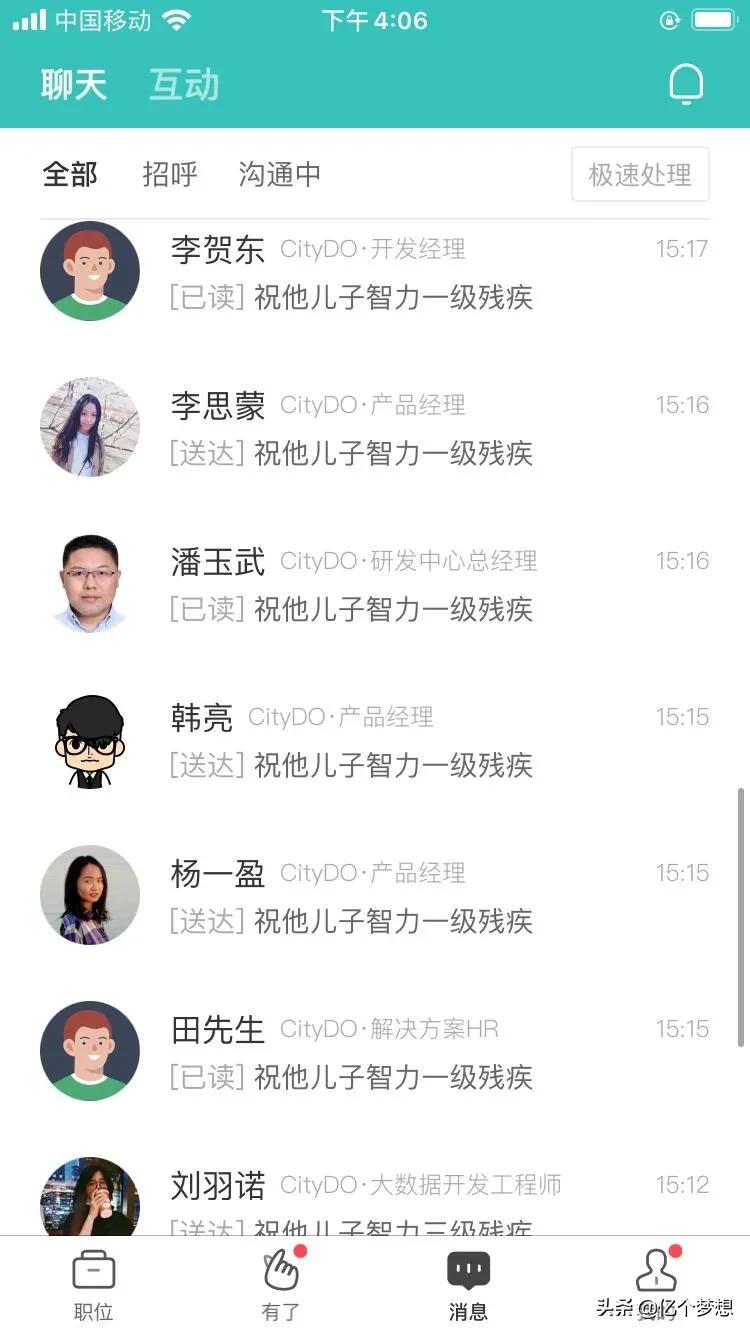The image size is (750, 1334).
Task: Open the notification bell icon
Action: pyautogui.click(x=686, y=85)
